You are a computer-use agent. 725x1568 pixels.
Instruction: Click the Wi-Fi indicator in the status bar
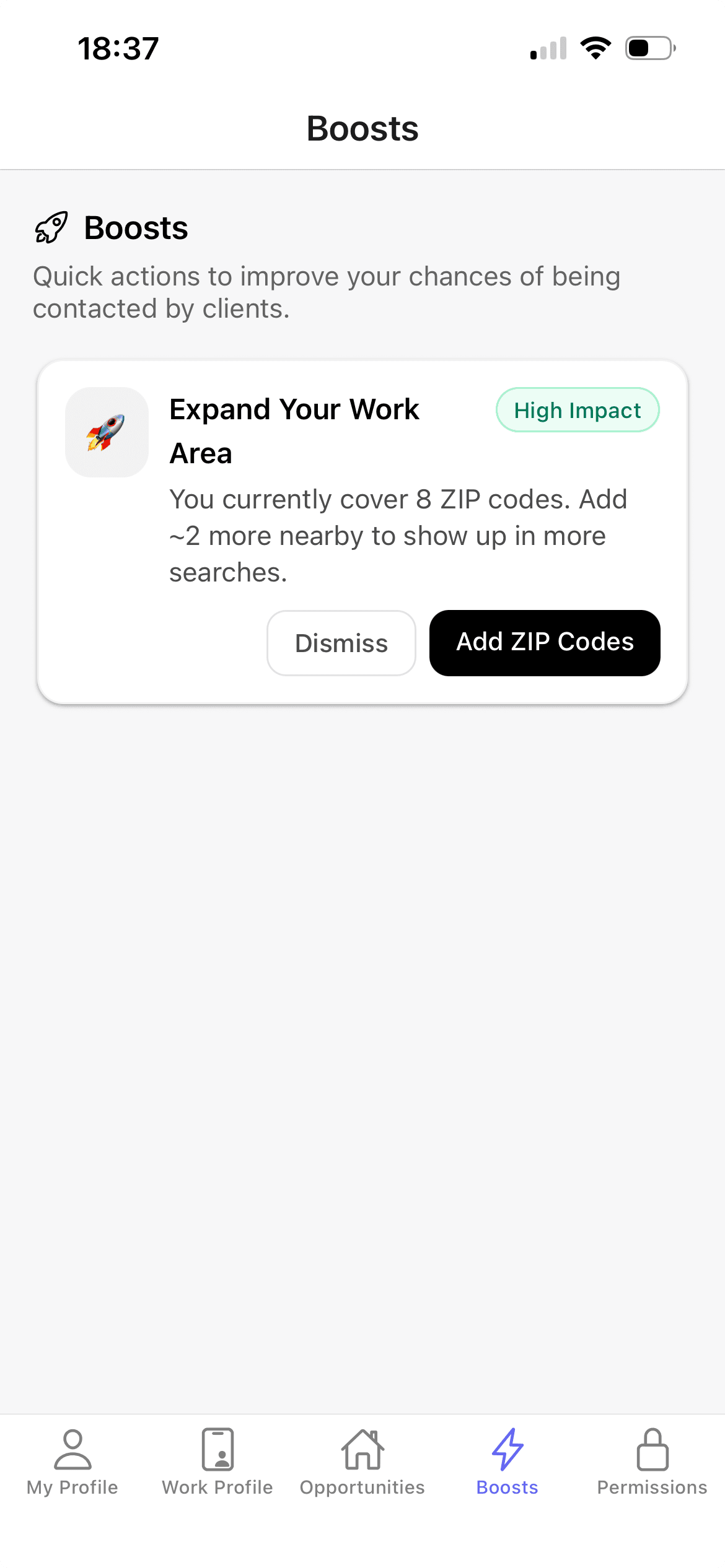point(597,48)
